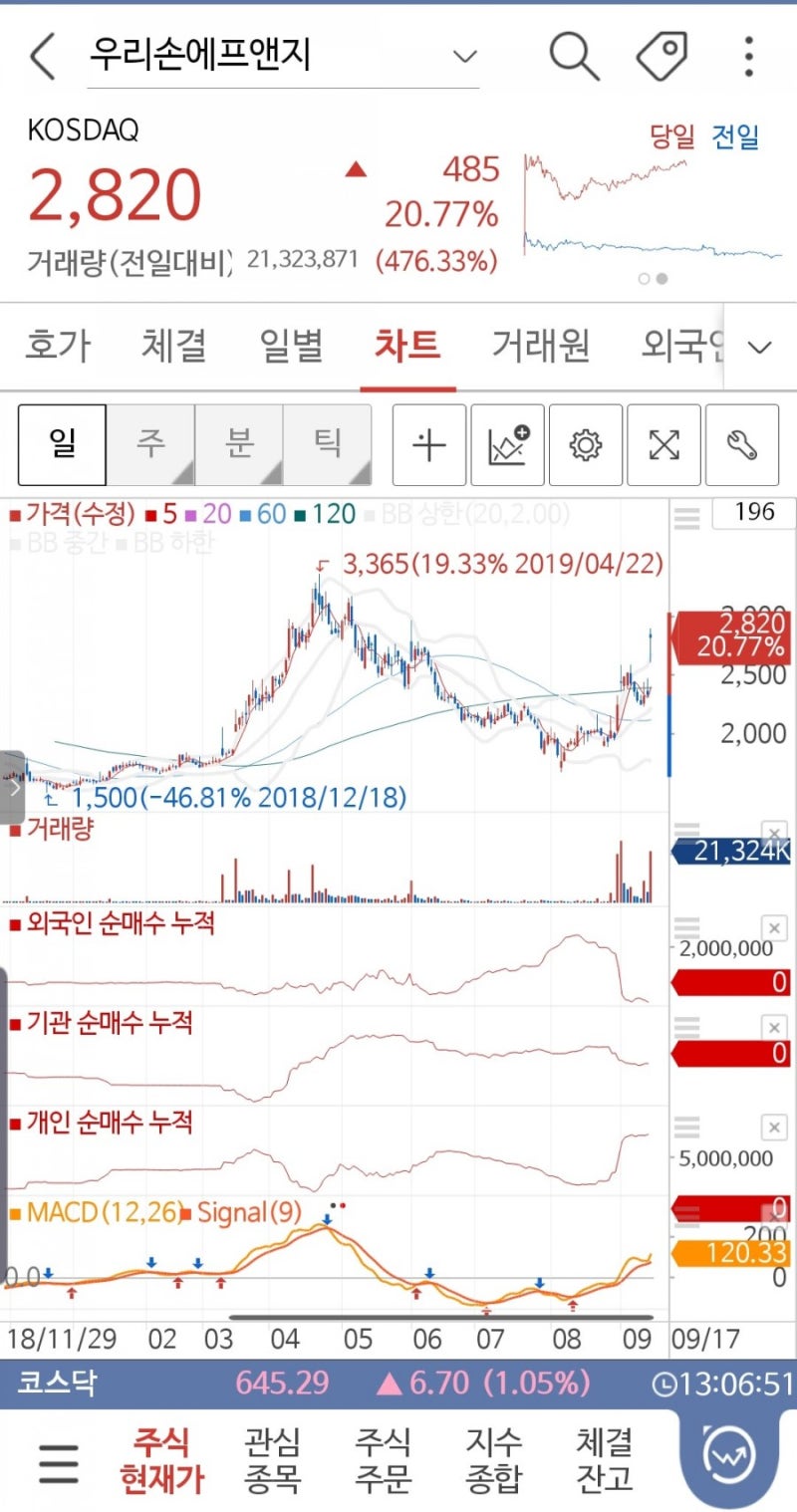Open the add indicator chart icon
The width and height of the screenshot is (797, 1512).
(507, 445)
